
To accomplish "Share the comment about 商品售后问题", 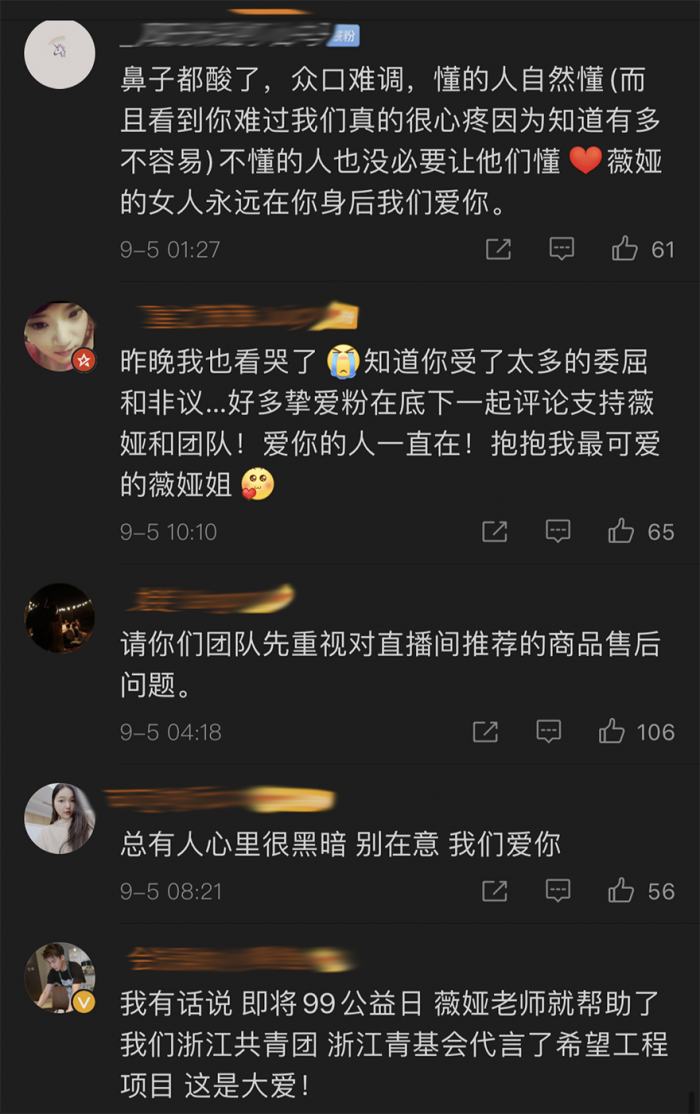I will 485,732.
